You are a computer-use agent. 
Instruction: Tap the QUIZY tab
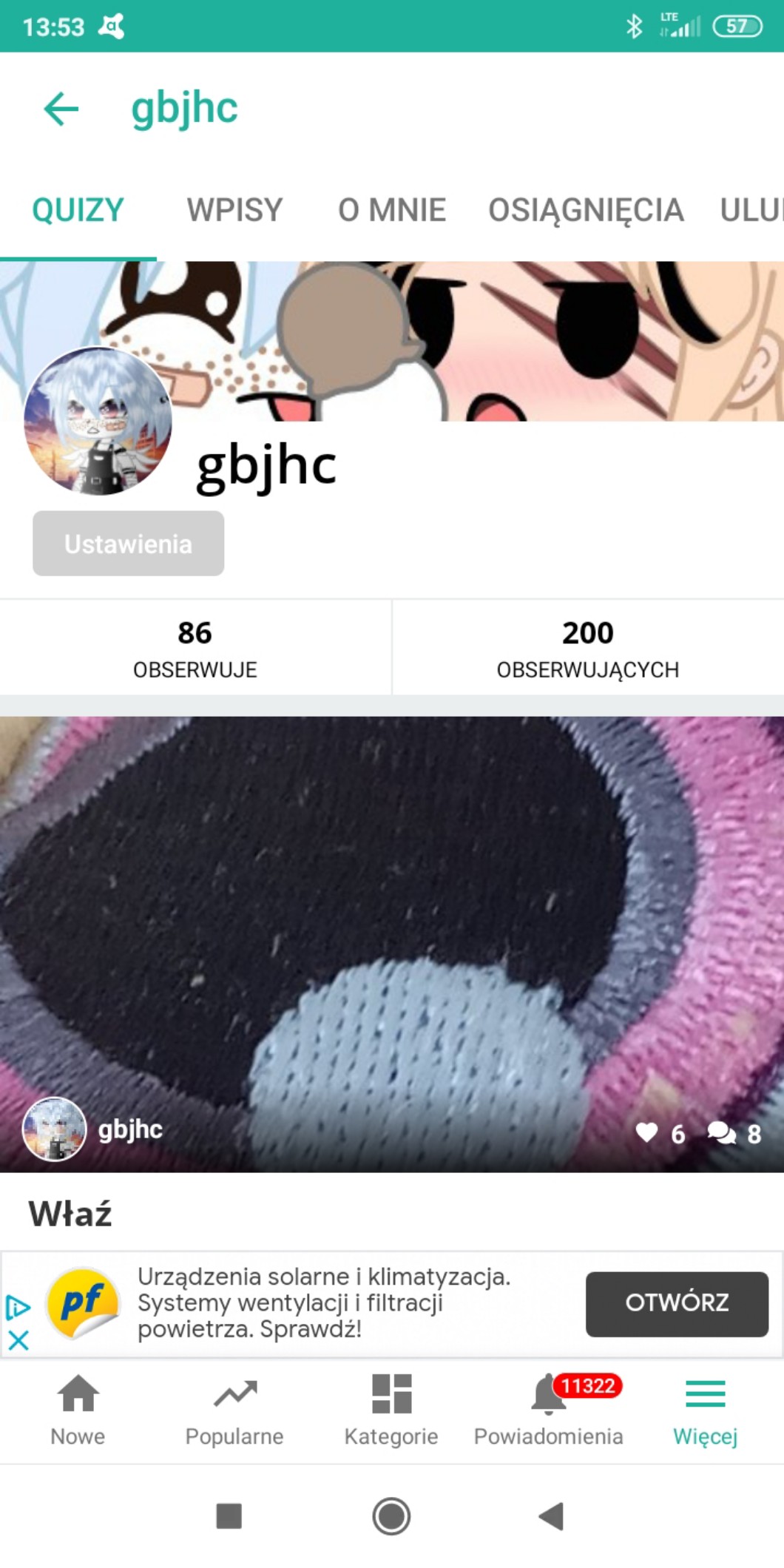pyautogui.click(x=78, y=210)
